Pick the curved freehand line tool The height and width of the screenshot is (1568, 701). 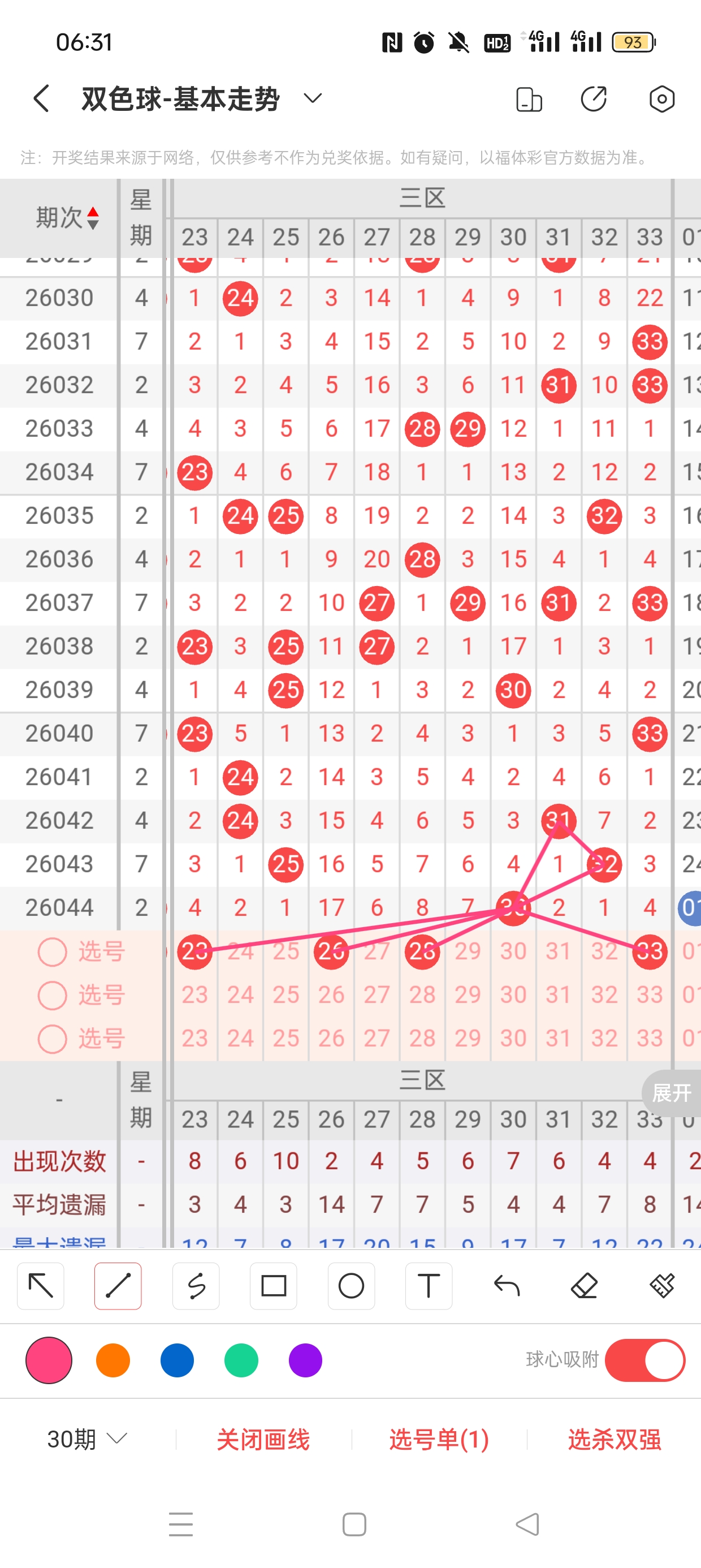coord(196,1286)
